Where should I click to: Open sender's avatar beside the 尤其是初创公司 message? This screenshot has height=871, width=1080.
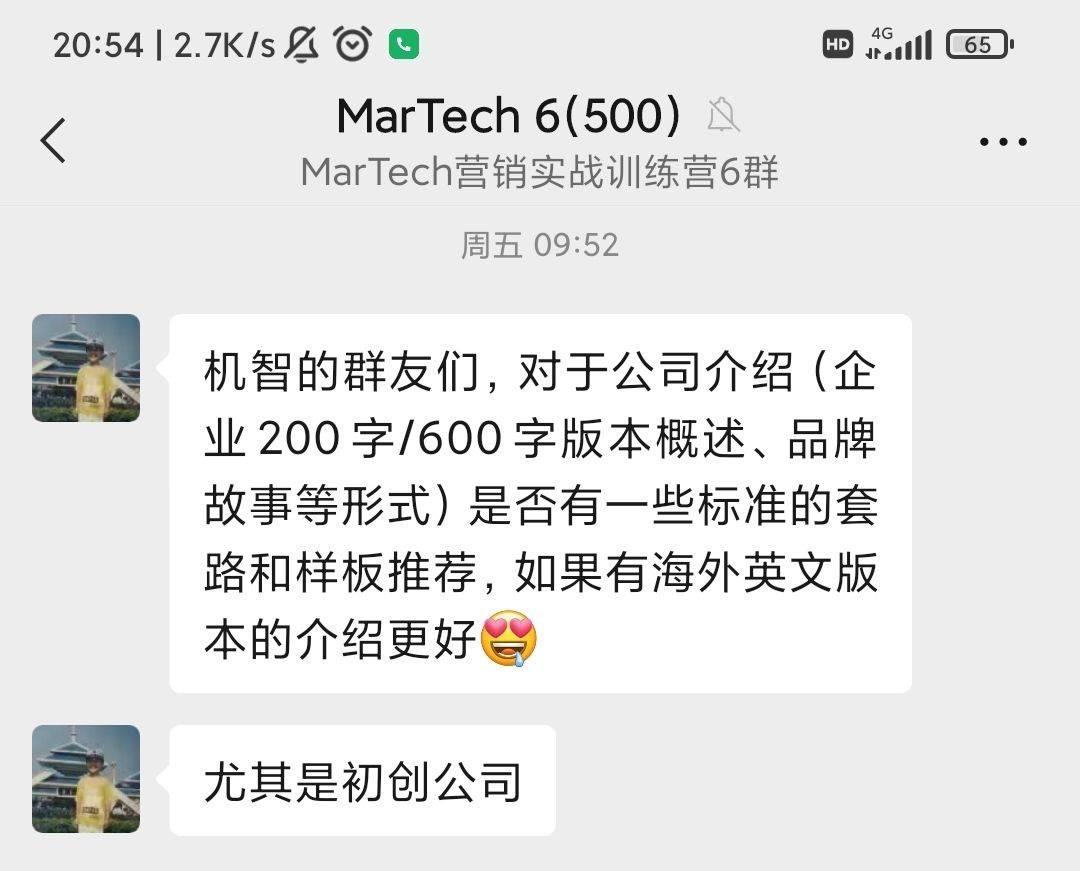[86, 779]
